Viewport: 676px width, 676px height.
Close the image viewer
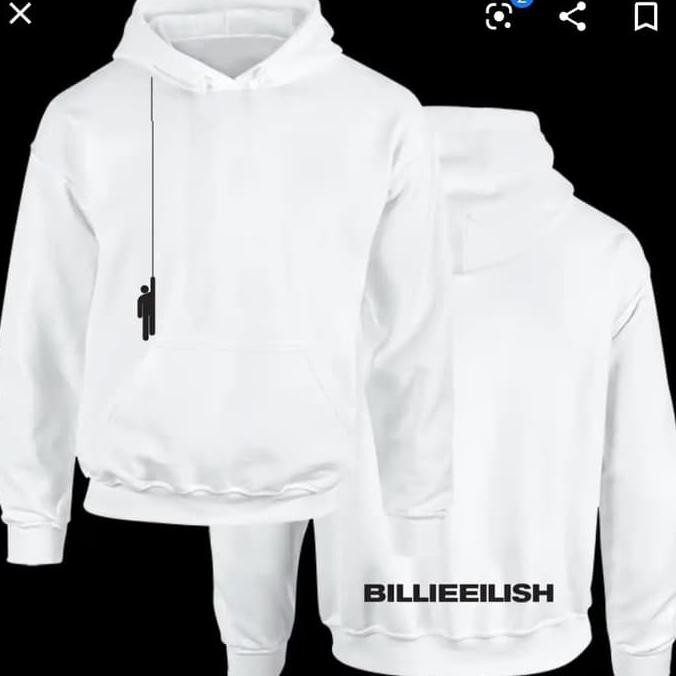(20, 13)
